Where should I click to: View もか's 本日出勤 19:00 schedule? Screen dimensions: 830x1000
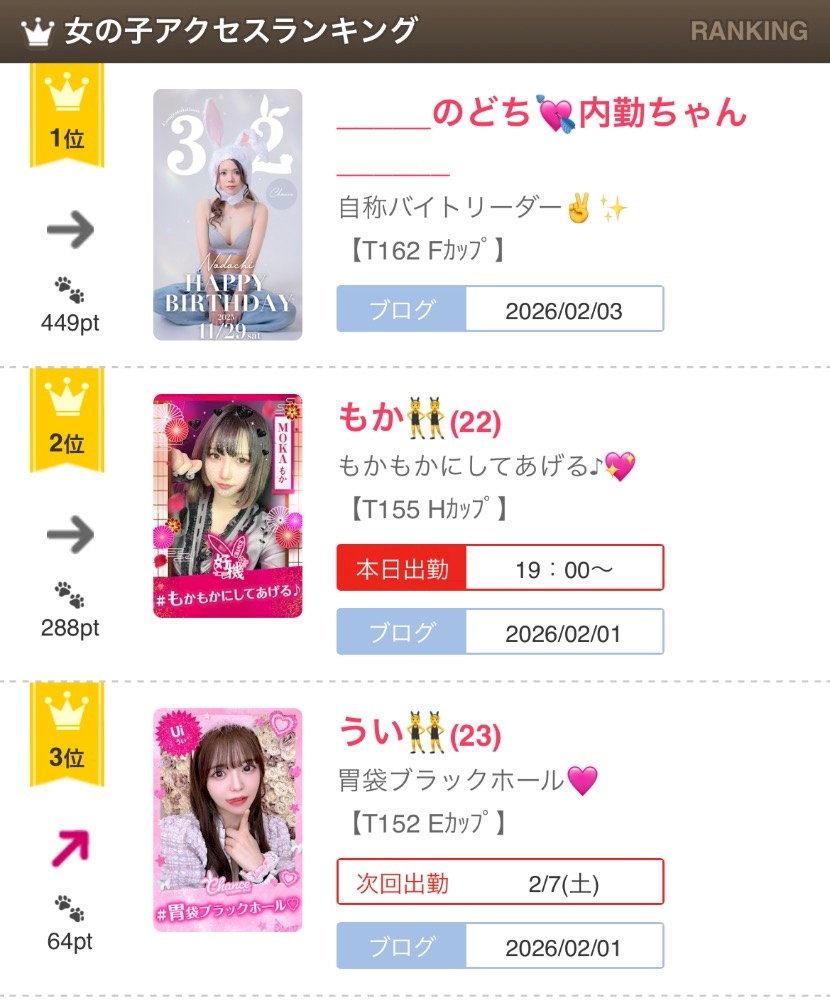click(x=500, y=568)
